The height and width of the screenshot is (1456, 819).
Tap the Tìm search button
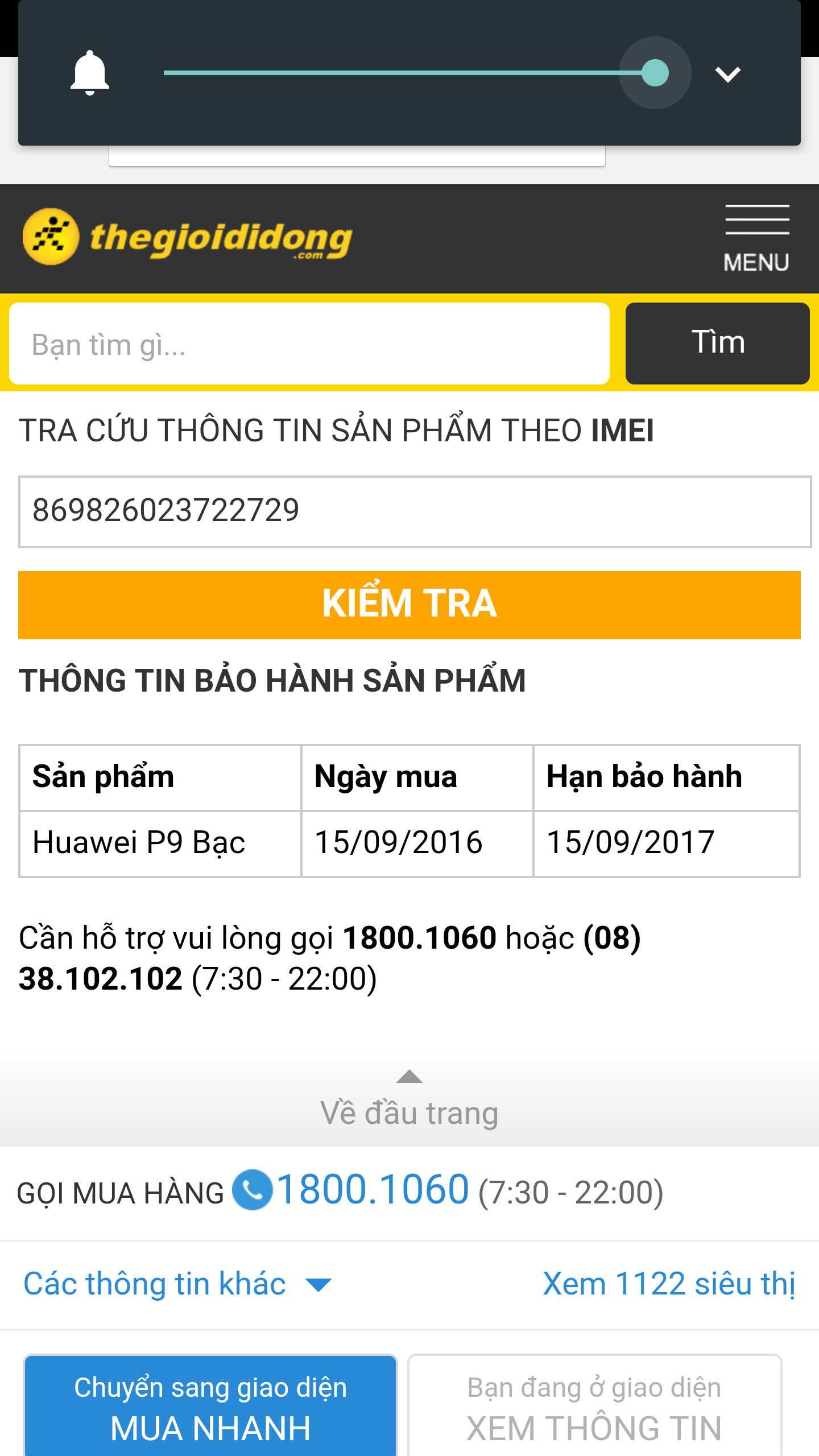point(718,344)
